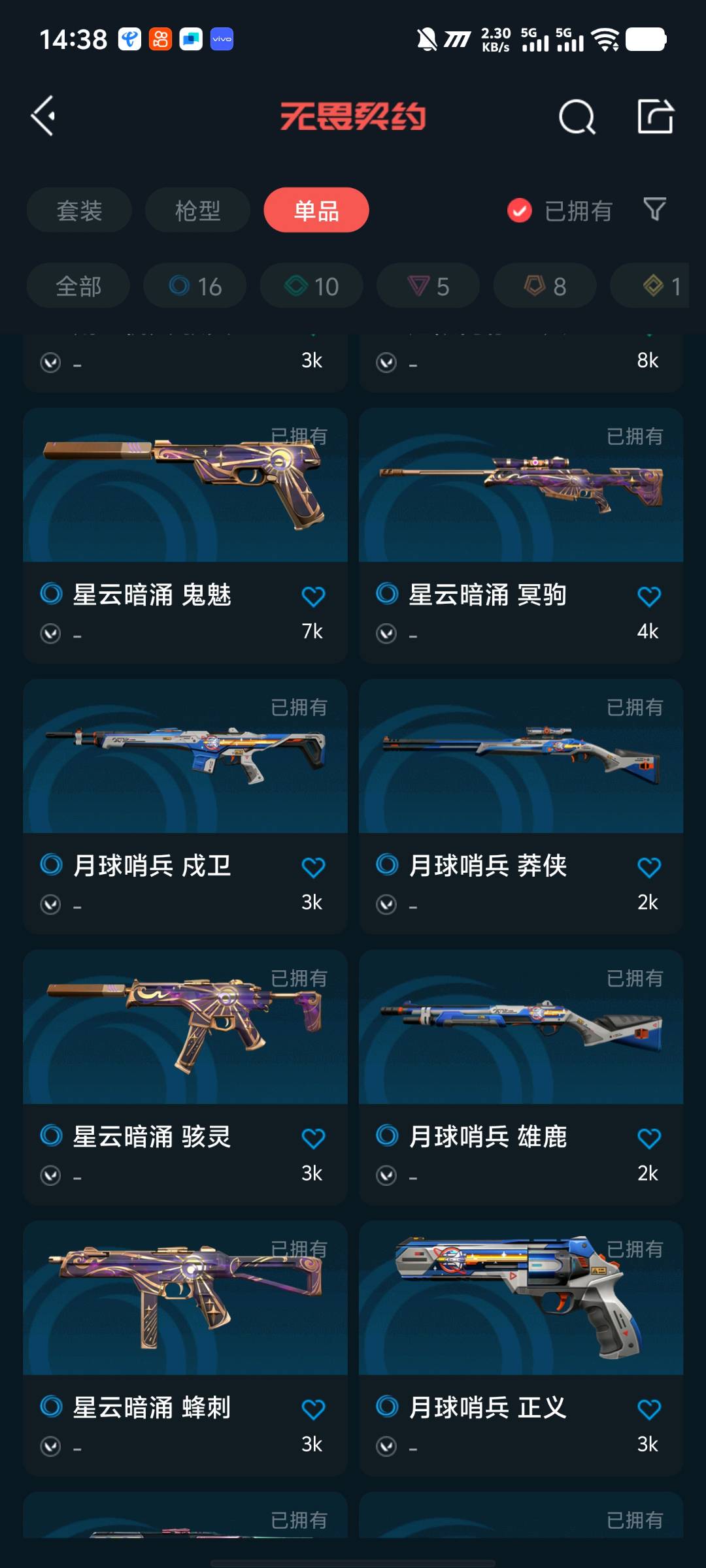
Task: Like the 星云暗涌 蜂刺 skin
Action: 313,1409
